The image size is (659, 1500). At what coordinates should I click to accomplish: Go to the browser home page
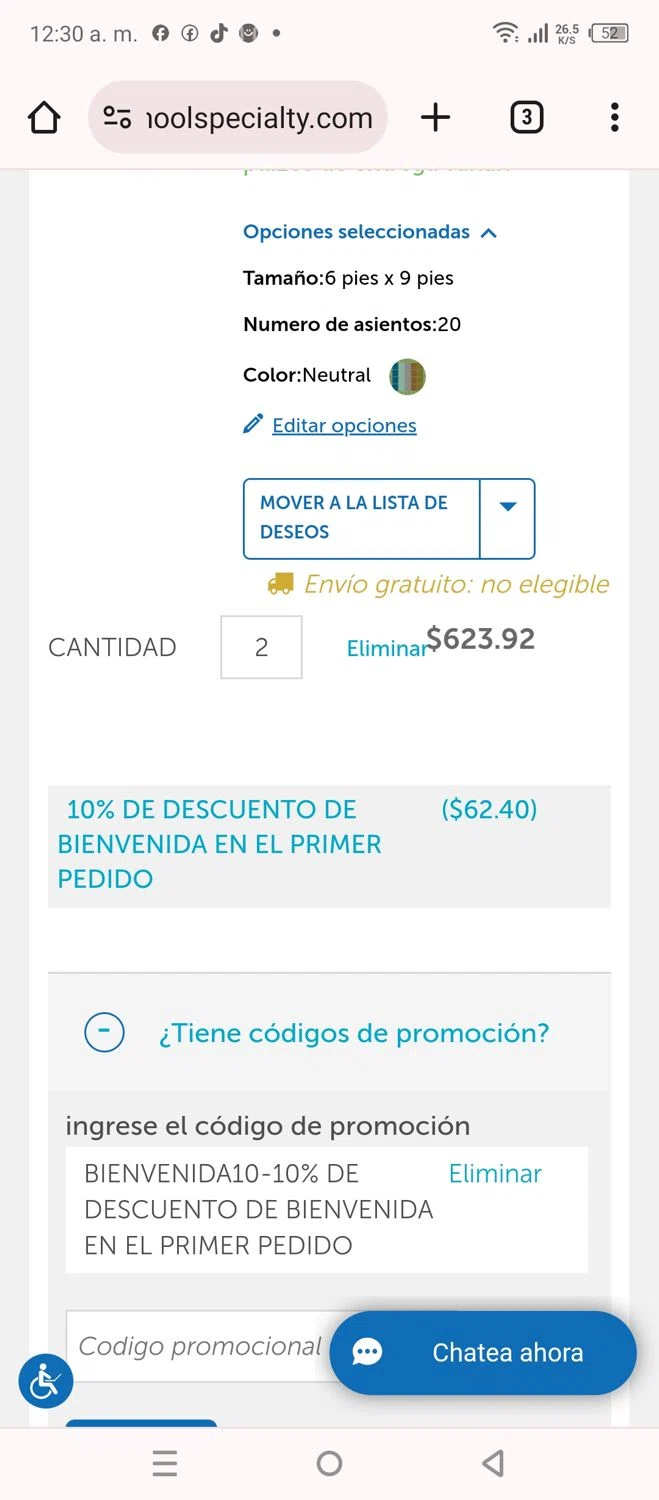44,118
